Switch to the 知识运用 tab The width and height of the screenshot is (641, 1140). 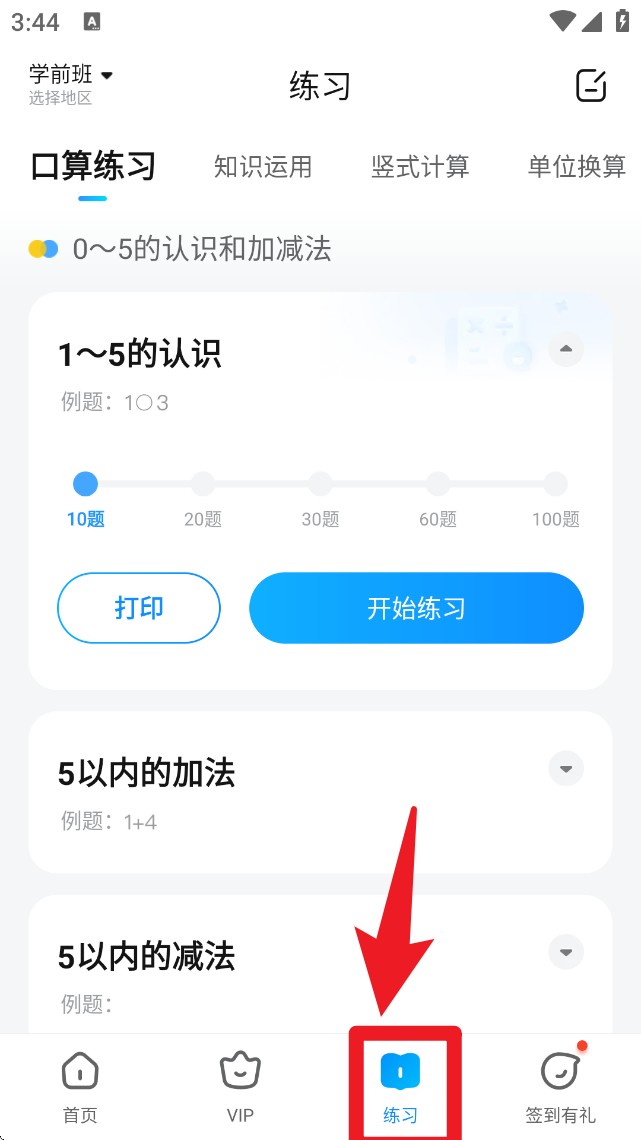point(263,167)
